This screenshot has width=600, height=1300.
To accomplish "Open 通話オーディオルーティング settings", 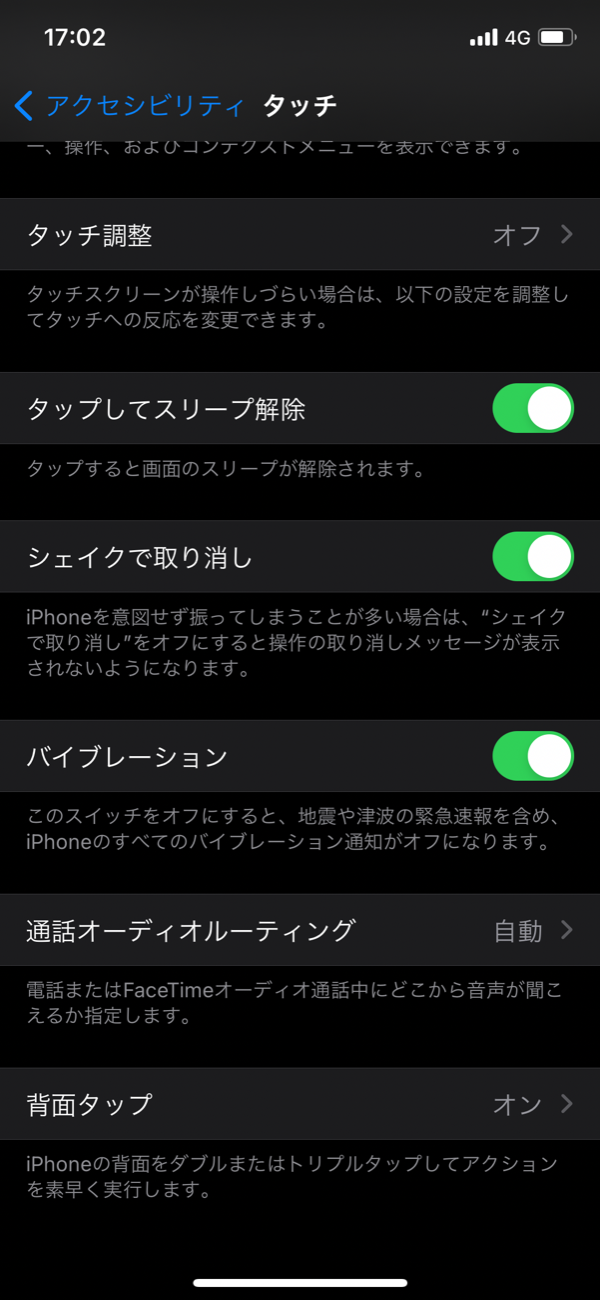I will tap(300, 931).
